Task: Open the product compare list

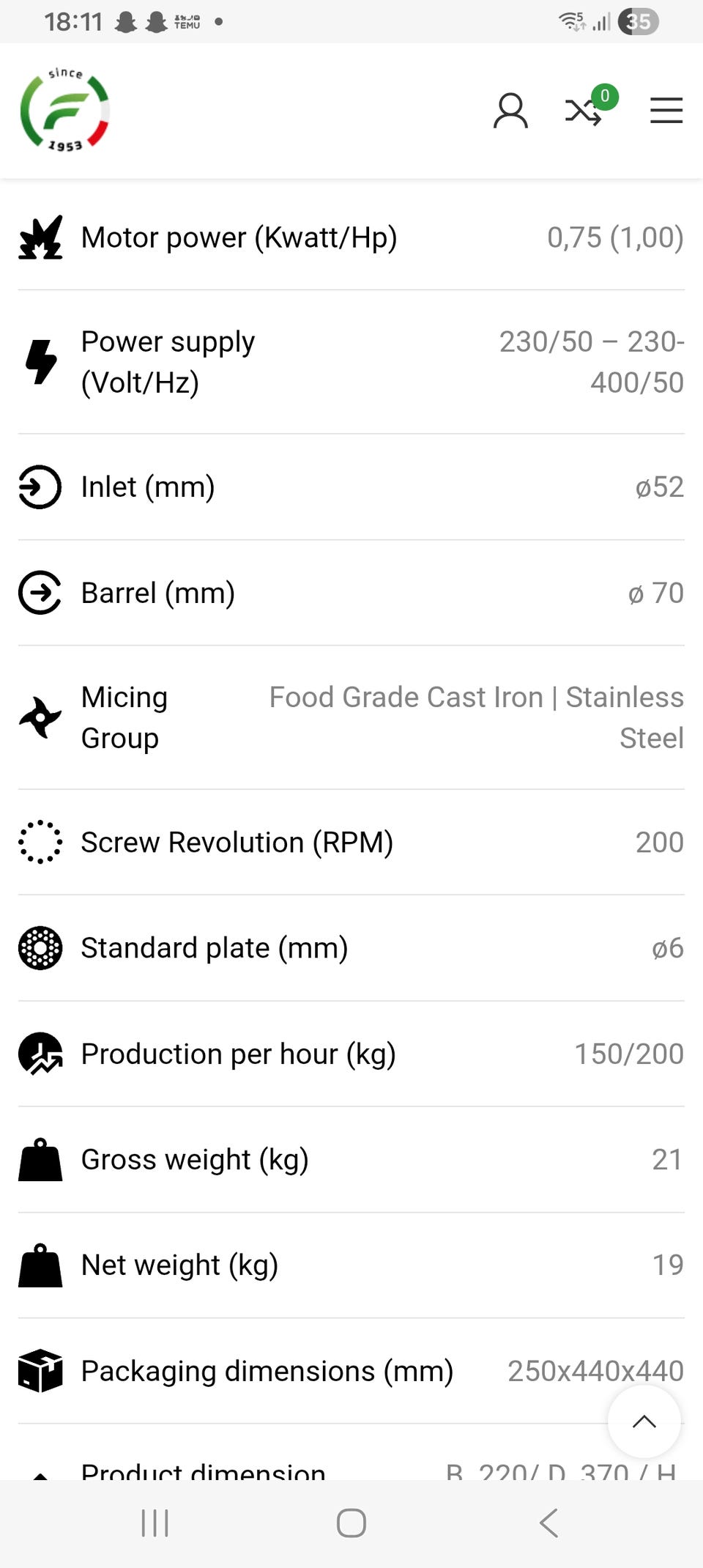Action: click(584, 111)
